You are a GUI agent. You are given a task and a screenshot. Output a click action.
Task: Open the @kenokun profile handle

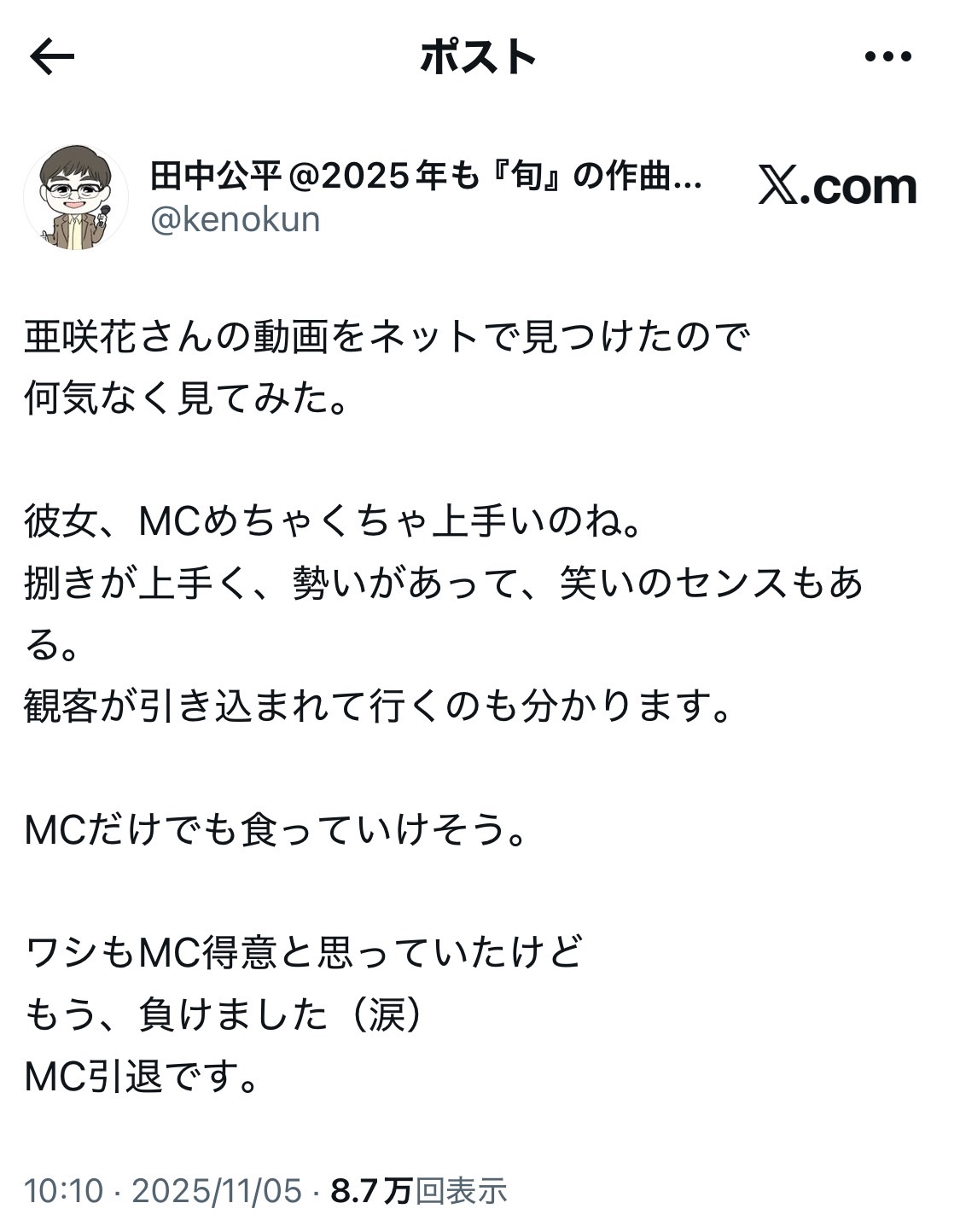(x=236, y=220)
